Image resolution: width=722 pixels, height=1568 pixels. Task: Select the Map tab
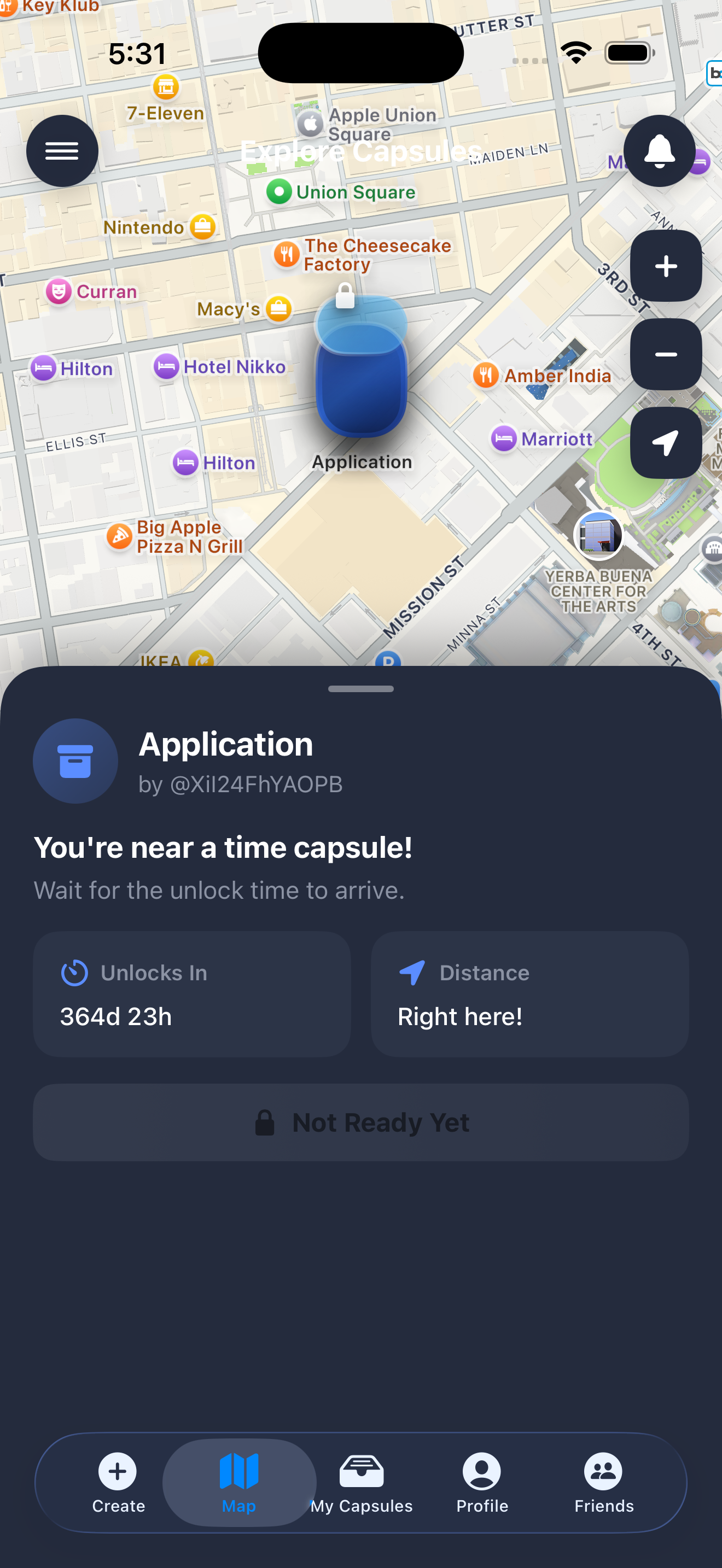[239, 1483]
